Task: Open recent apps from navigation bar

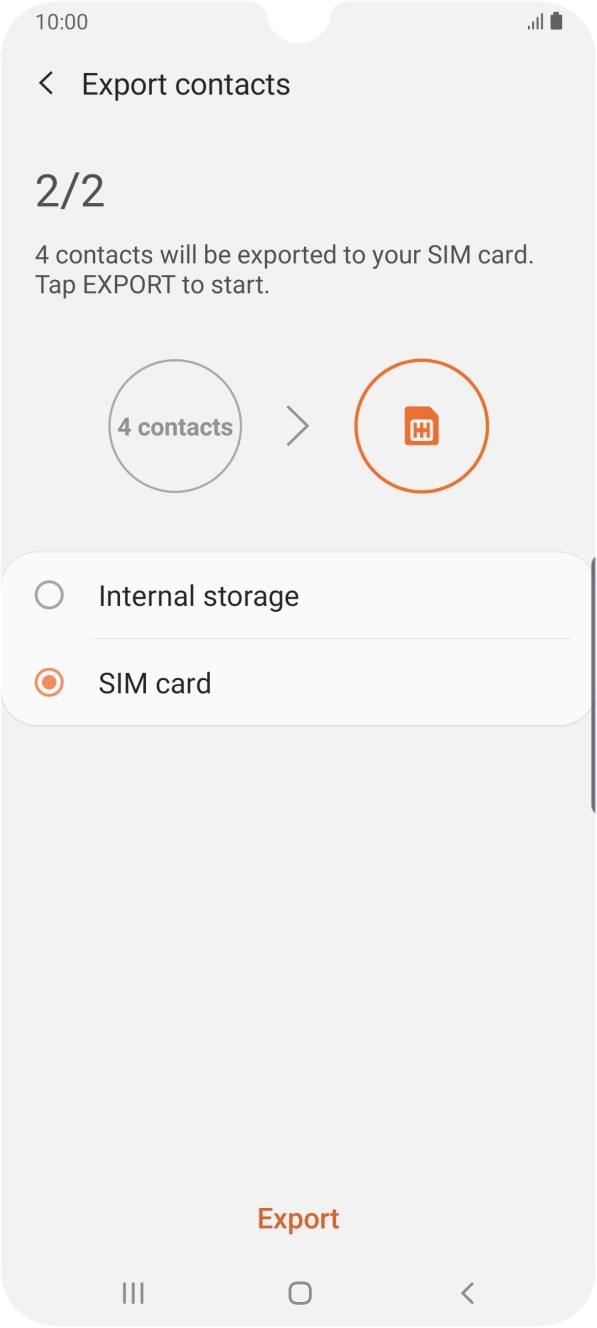Action: [132, 1293]
